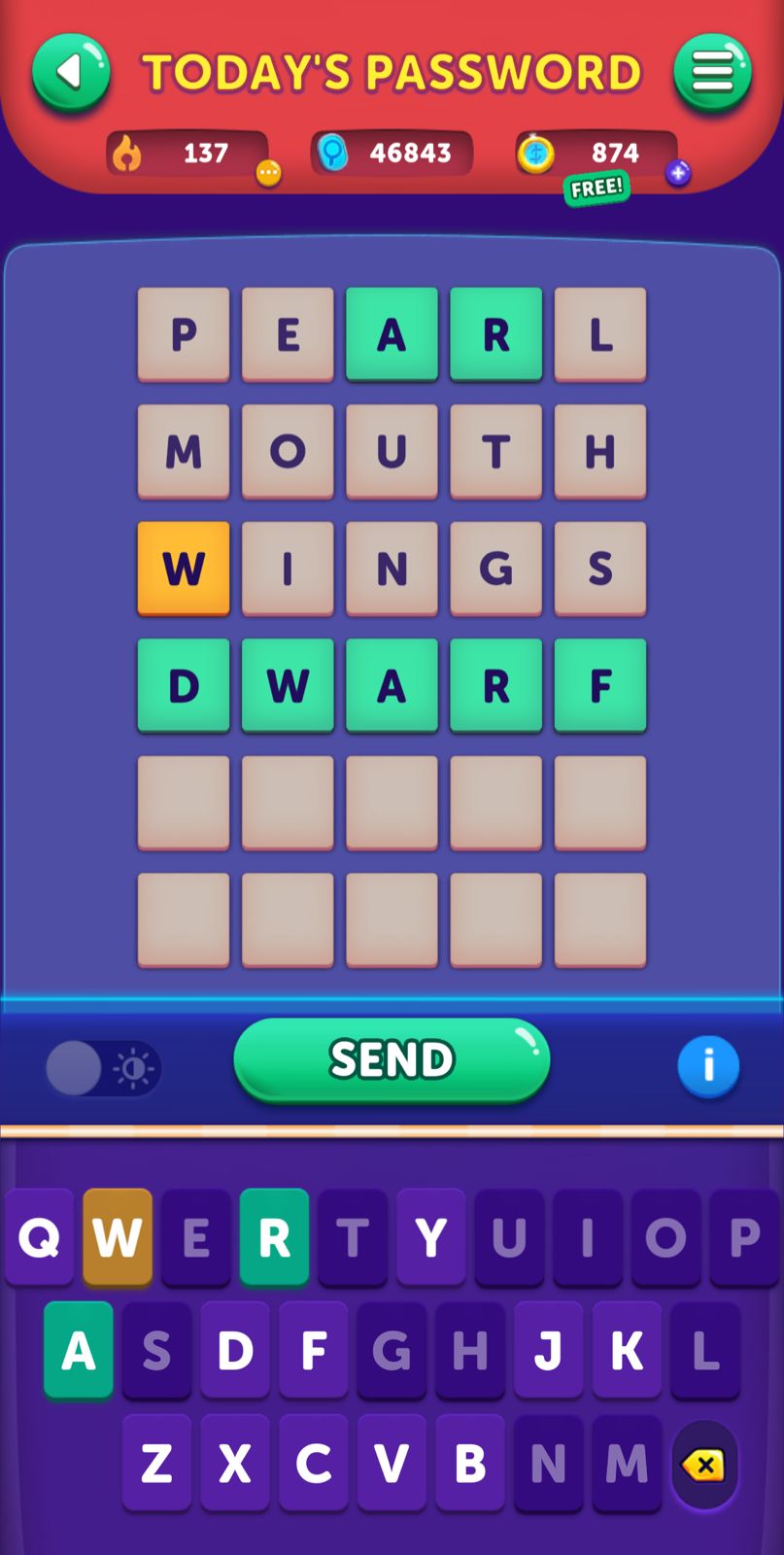Screen dimensions: 784x1555
Task: Toggle the brightness mode switch
Action: tap(103, 1068)
